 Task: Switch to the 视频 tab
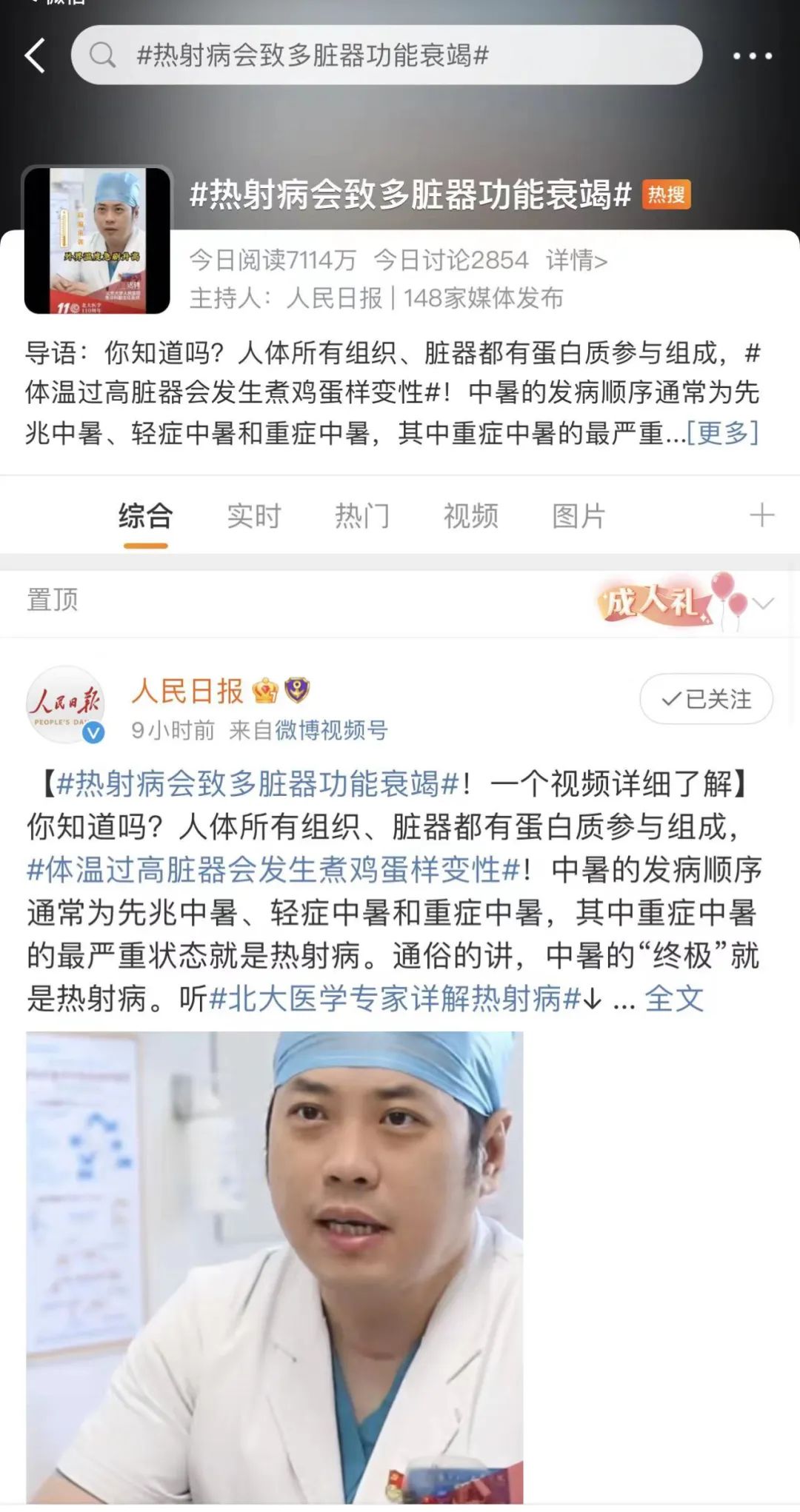[x=470, y=516]
